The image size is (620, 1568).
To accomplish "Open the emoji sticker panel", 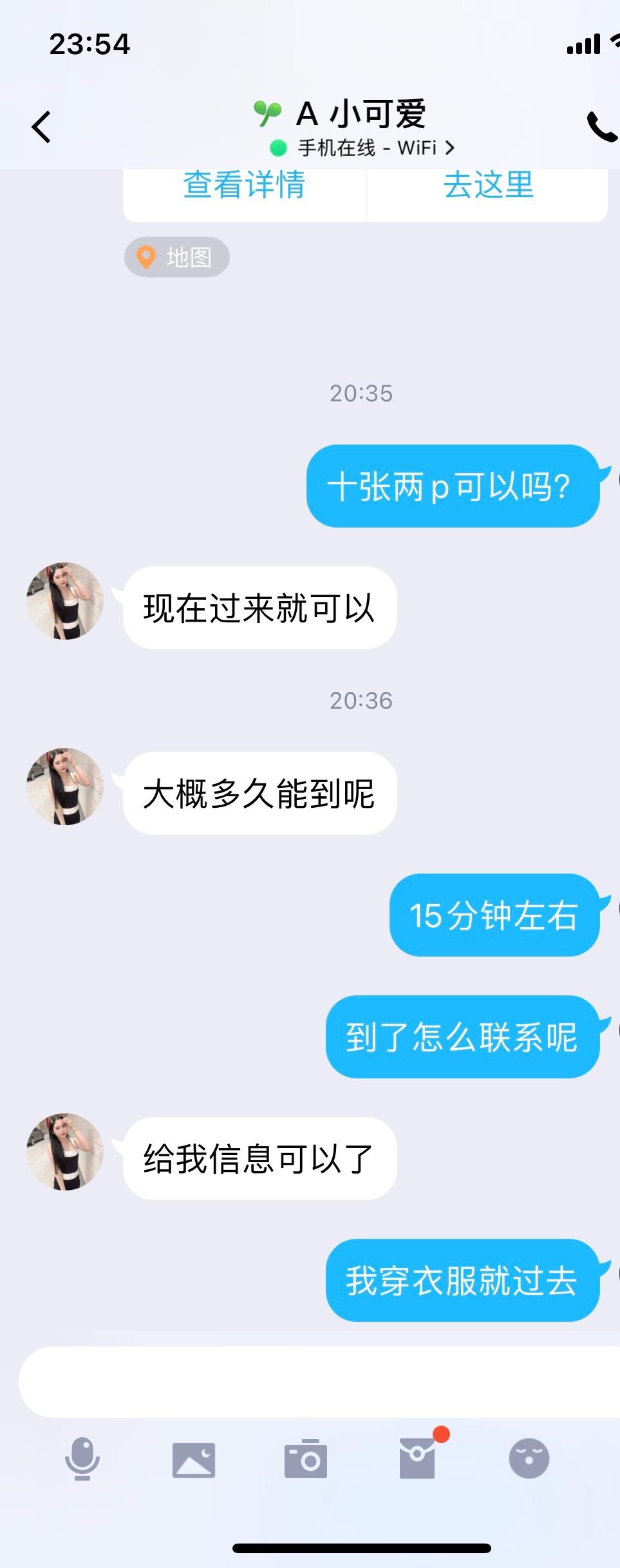I will coord(529,1458).
